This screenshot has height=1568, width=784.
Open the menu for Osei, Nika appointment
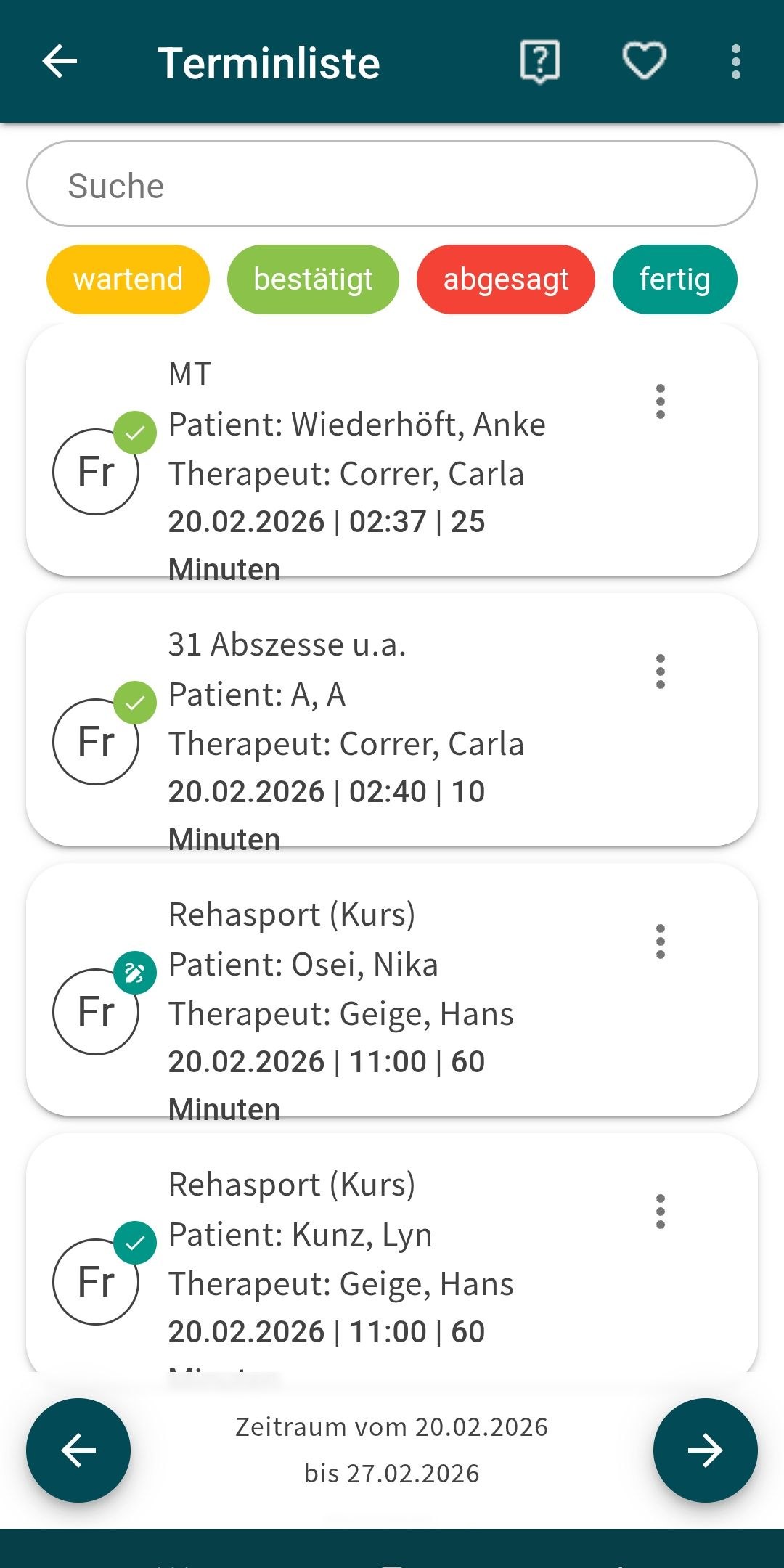tap(660, 942)
